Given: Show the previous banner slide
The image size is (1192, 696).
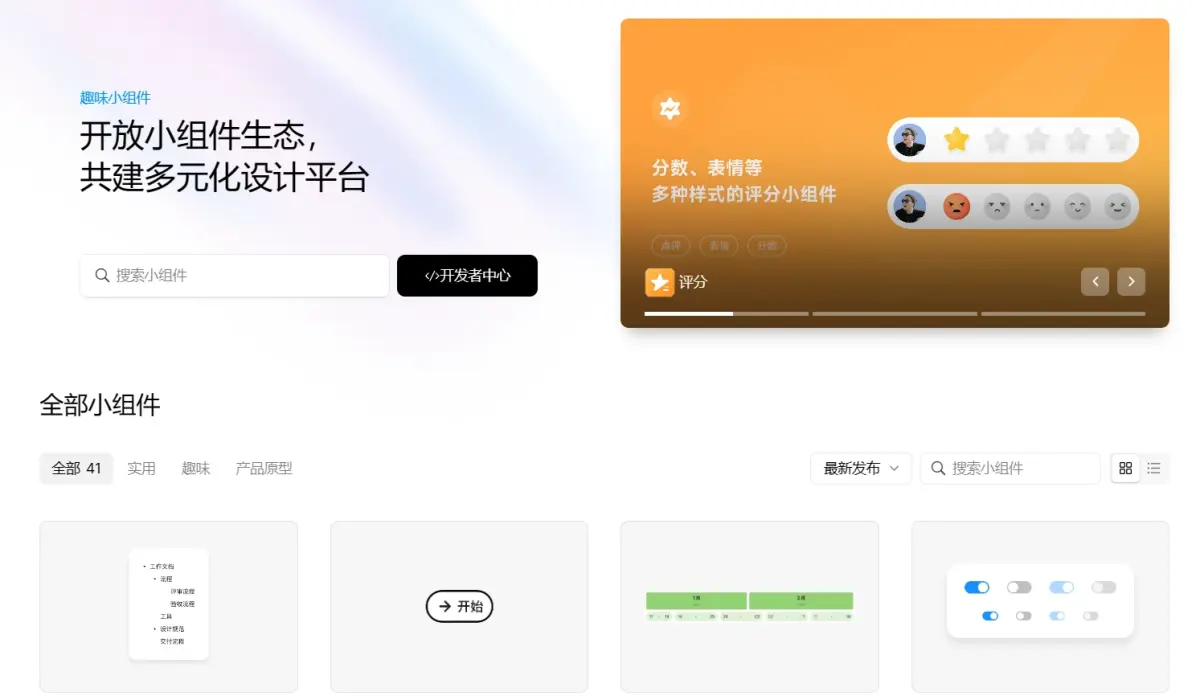Looking at the screenshot, I should (1095, 282).
